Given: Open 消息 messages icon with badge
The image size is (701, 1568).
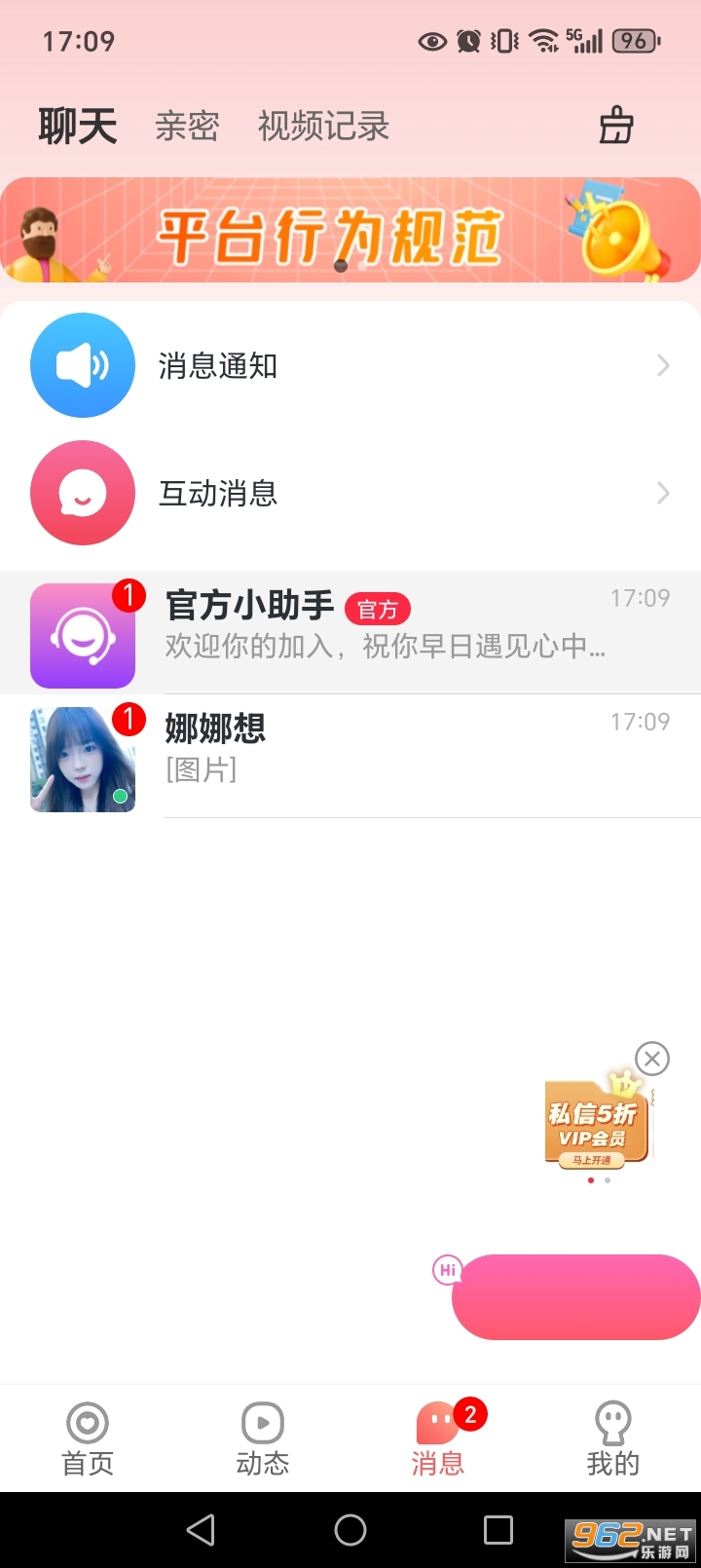Looking at the screenshot, I should tap(437, 1423).
